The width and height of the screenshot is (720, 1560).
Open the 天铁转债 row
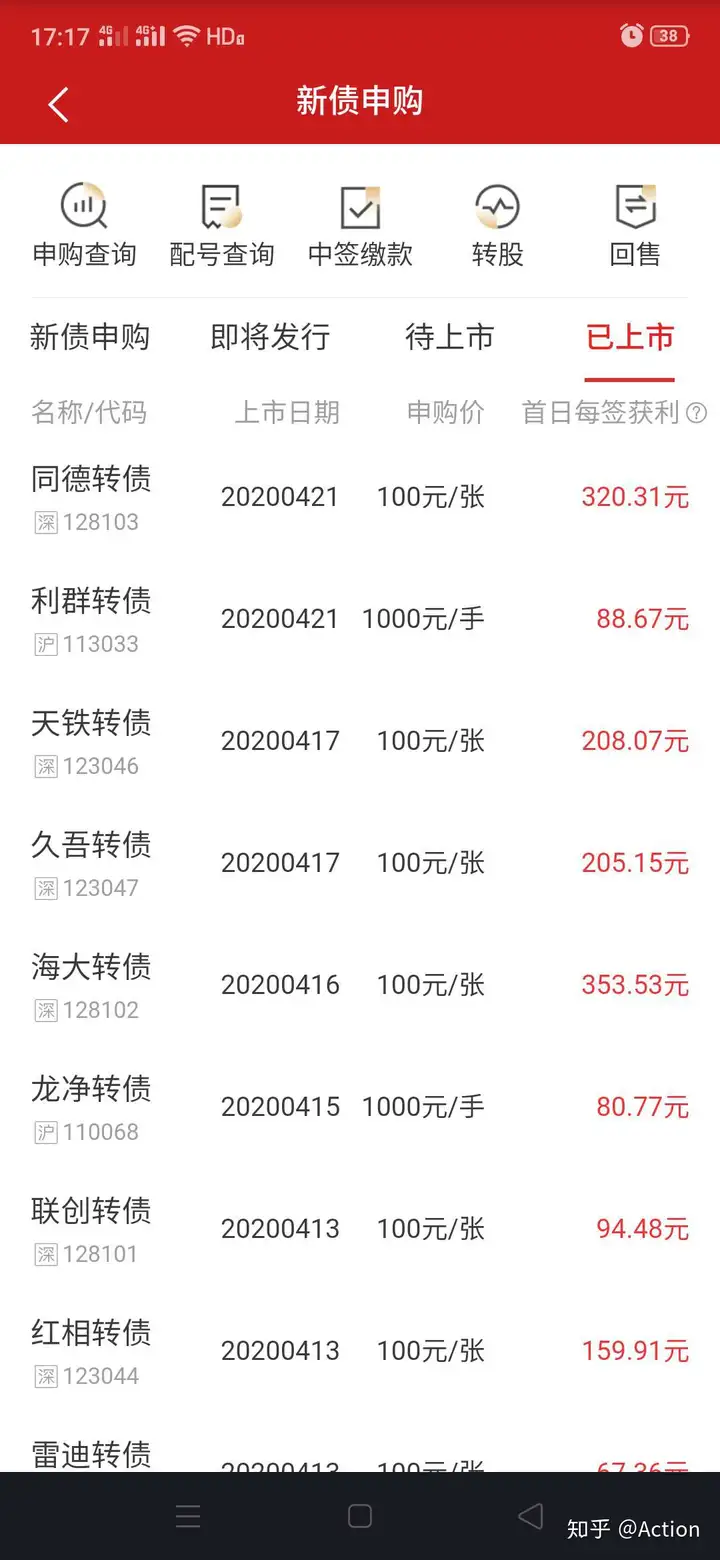click(x=360, y=741)
